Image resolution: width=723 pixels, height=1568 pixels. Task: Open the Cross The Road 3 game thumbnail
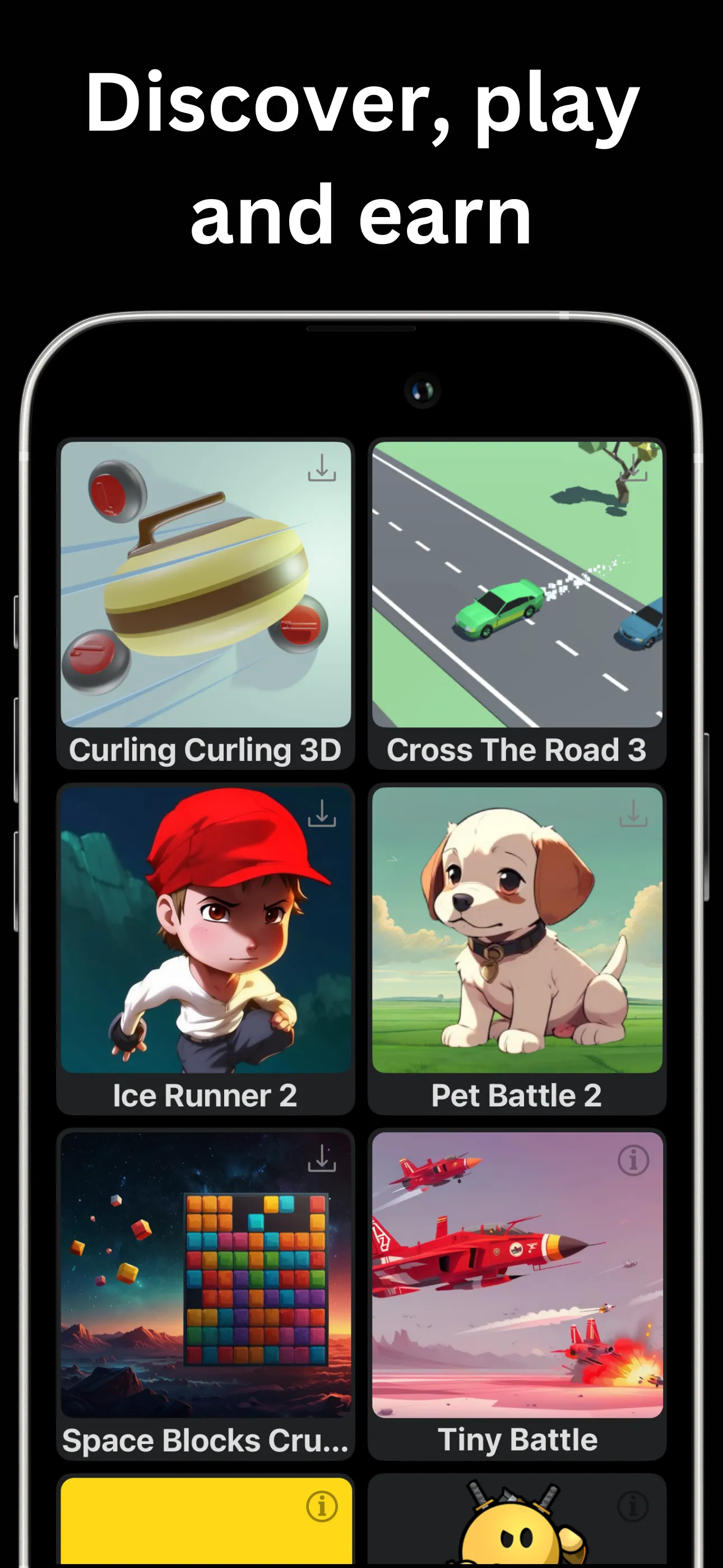click(517, 584)
